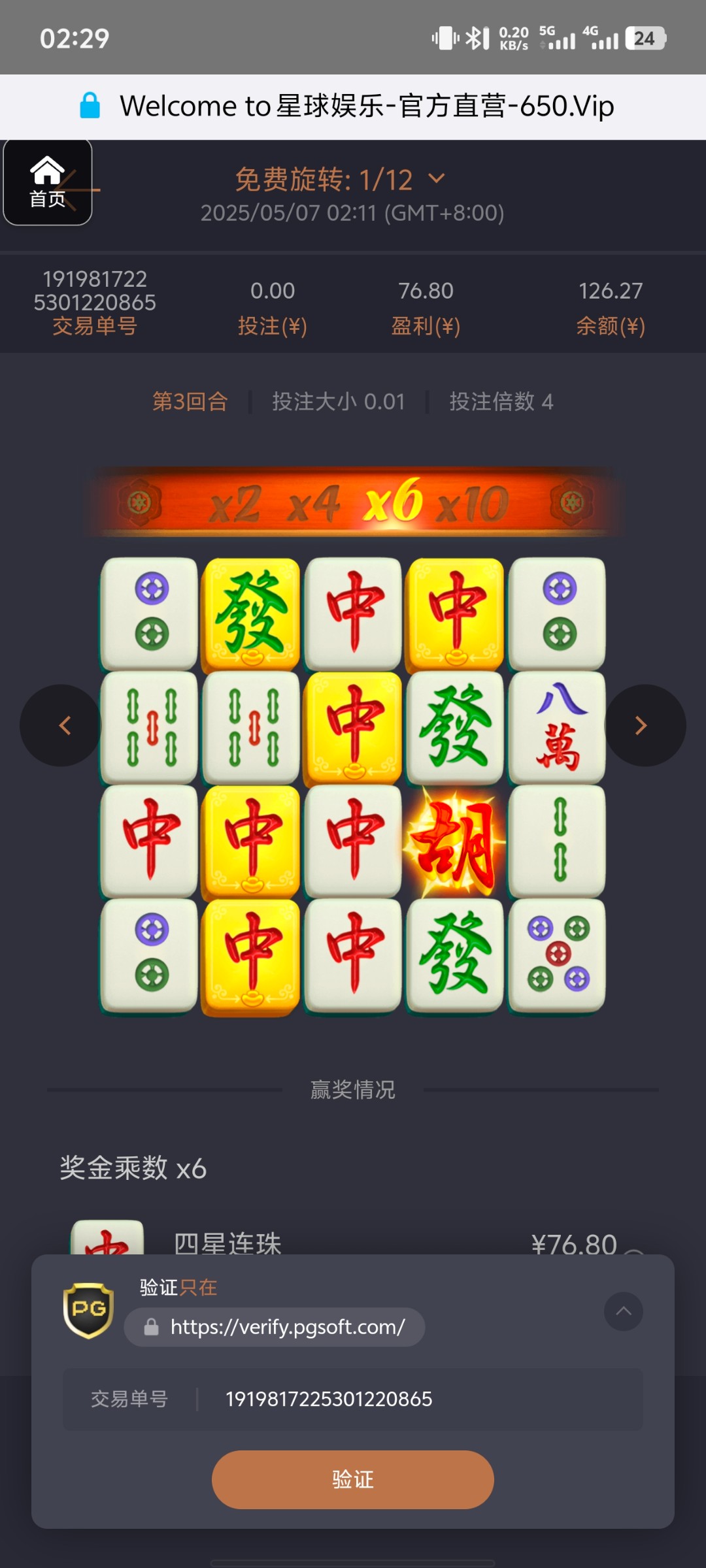Go to the previous round with left arrow
Image resolution: width=706 pixels, height=1568 pixels.
click(x=62, y=725)
